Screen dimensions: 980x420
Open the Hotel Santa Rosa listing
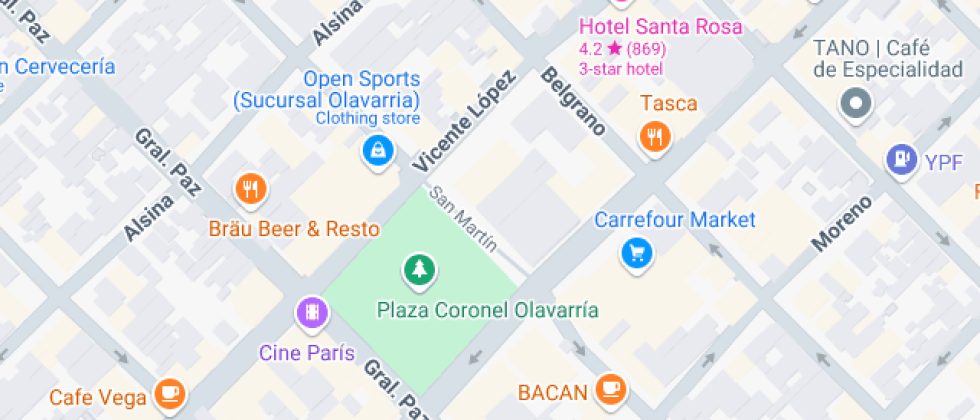tap(661, 27)
